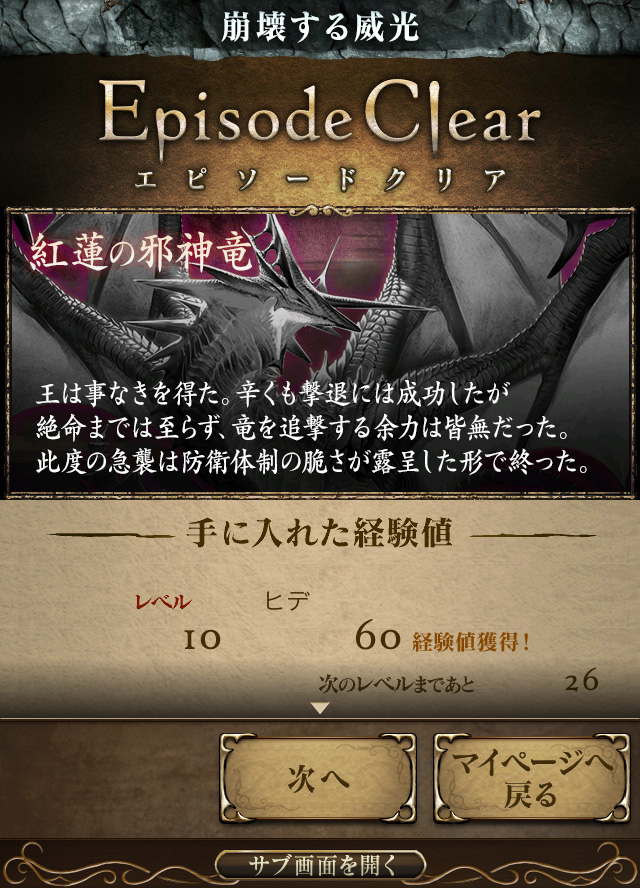The image size is (640, 888).
Task: Return to My Page with マイページへ戻る
Action: tap(531, 779)
